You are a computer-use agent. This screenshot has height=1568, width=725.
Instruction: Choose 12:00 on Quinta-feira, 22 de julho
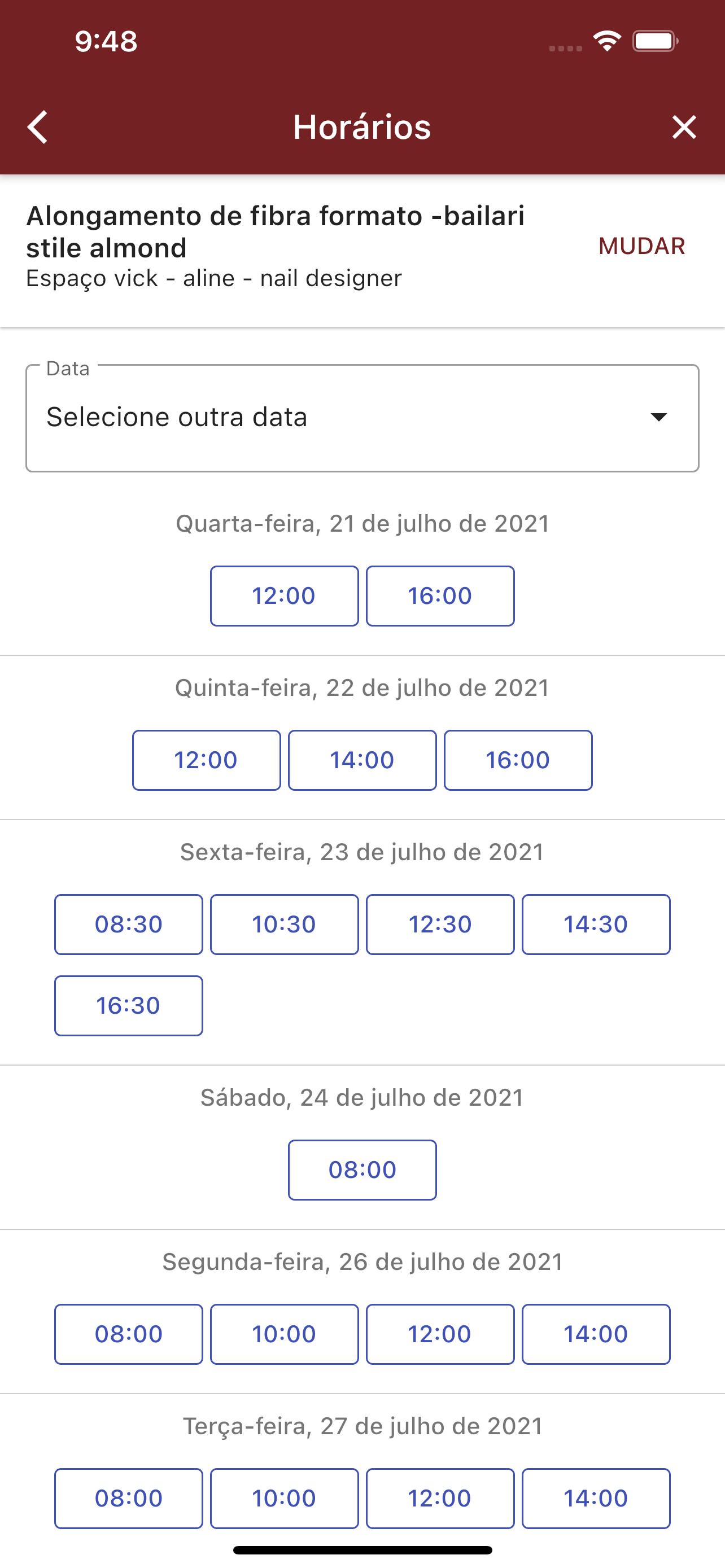click(x=206, y=760)
